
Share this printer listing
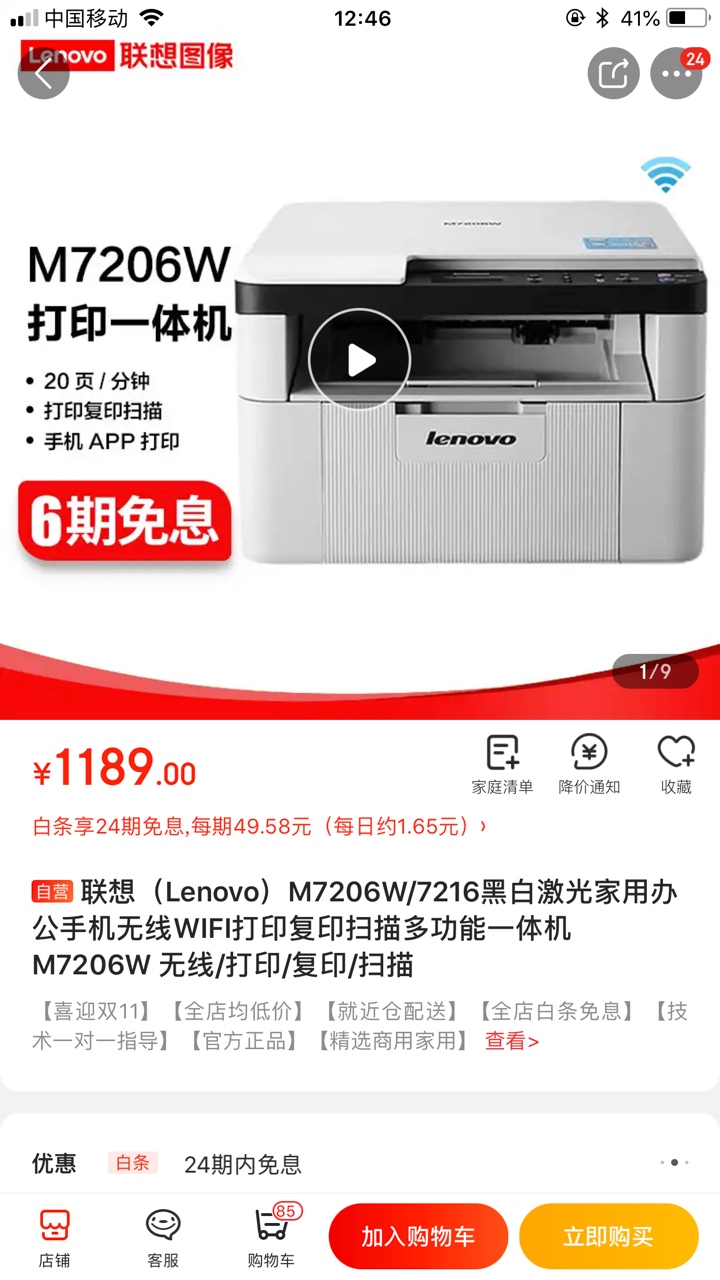click(613, 73)
